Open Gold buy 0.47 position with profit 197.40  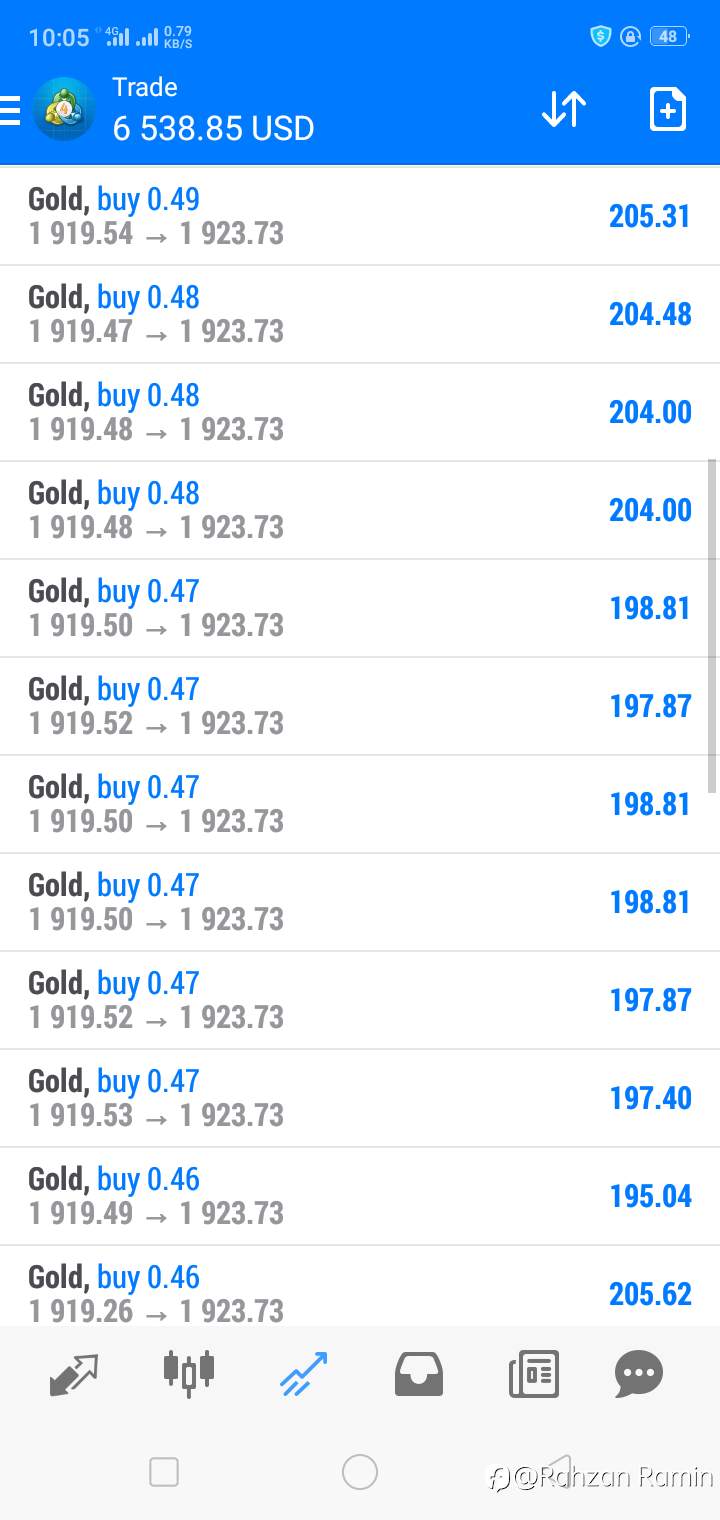coord(360,1098)
